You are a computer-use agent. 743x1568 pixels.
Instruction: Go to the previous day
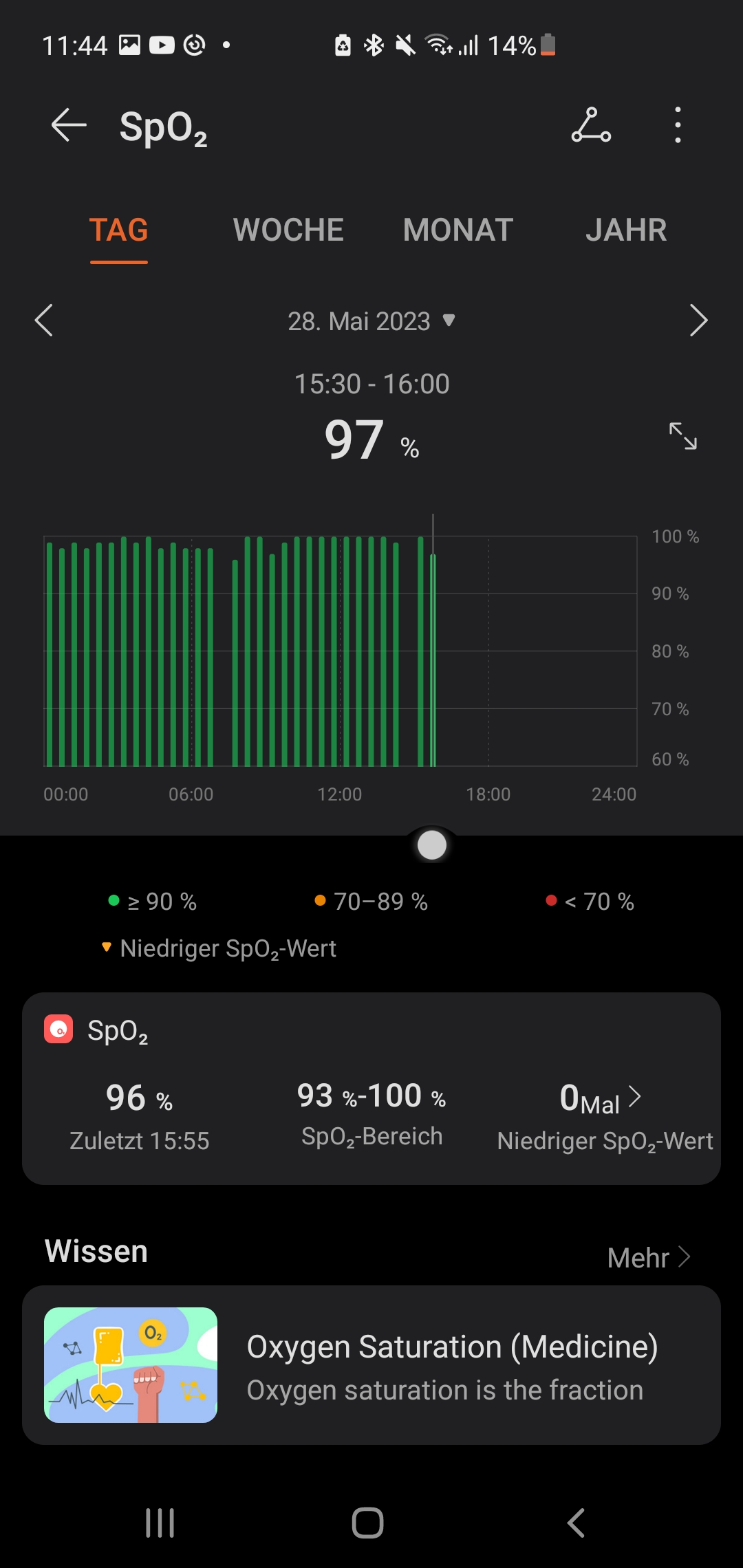coord(44,320)
